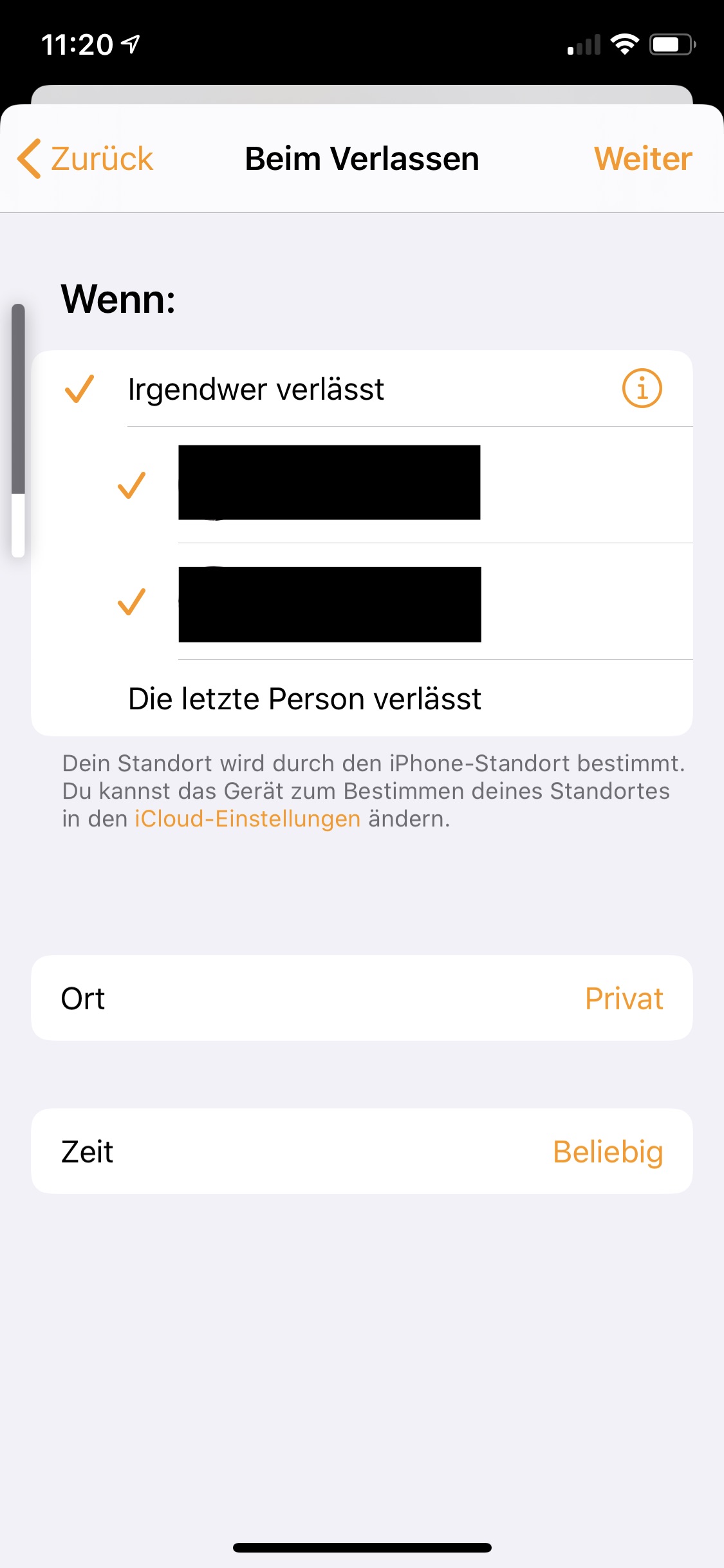Open the iCloud-Einstellungen link

(247, 819)
